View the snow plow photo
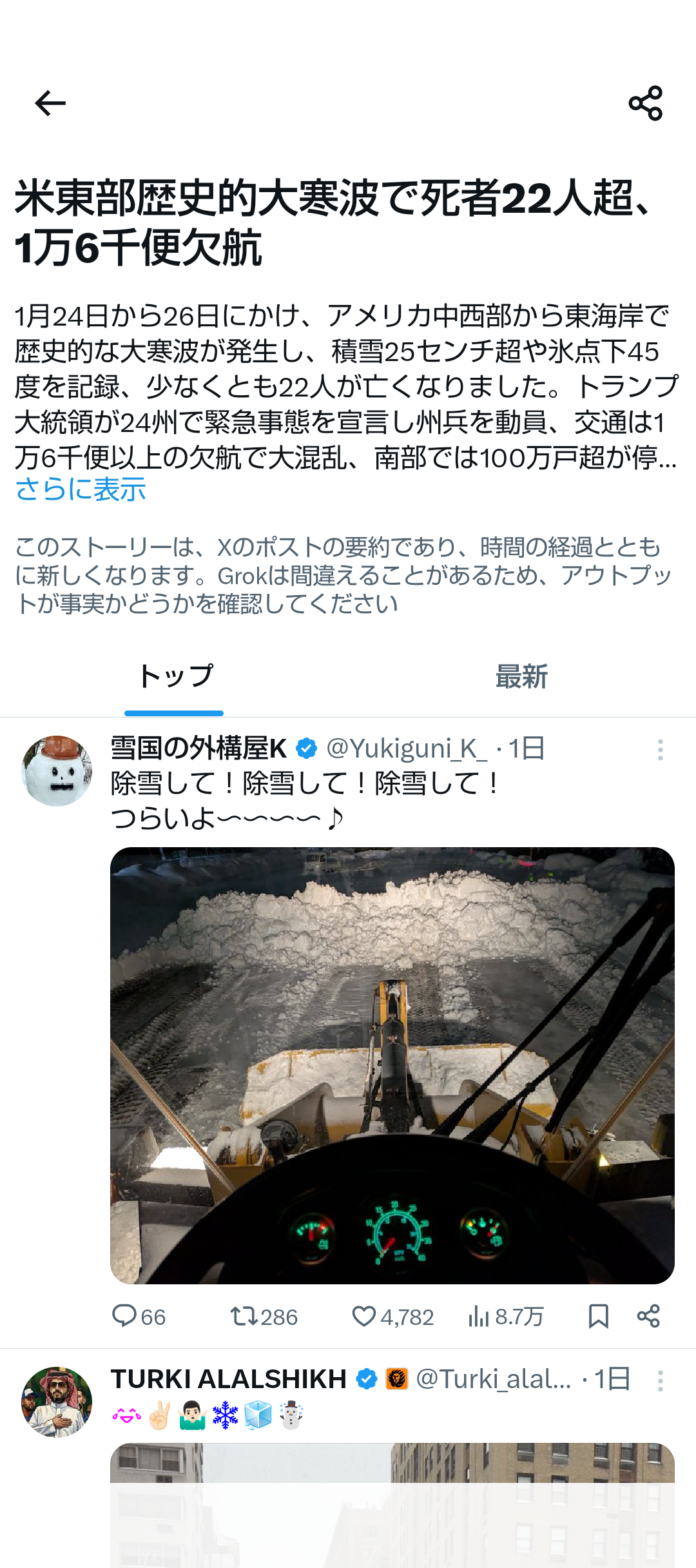Screen dimensions: 696x1568 click(x=392, y=1065)
